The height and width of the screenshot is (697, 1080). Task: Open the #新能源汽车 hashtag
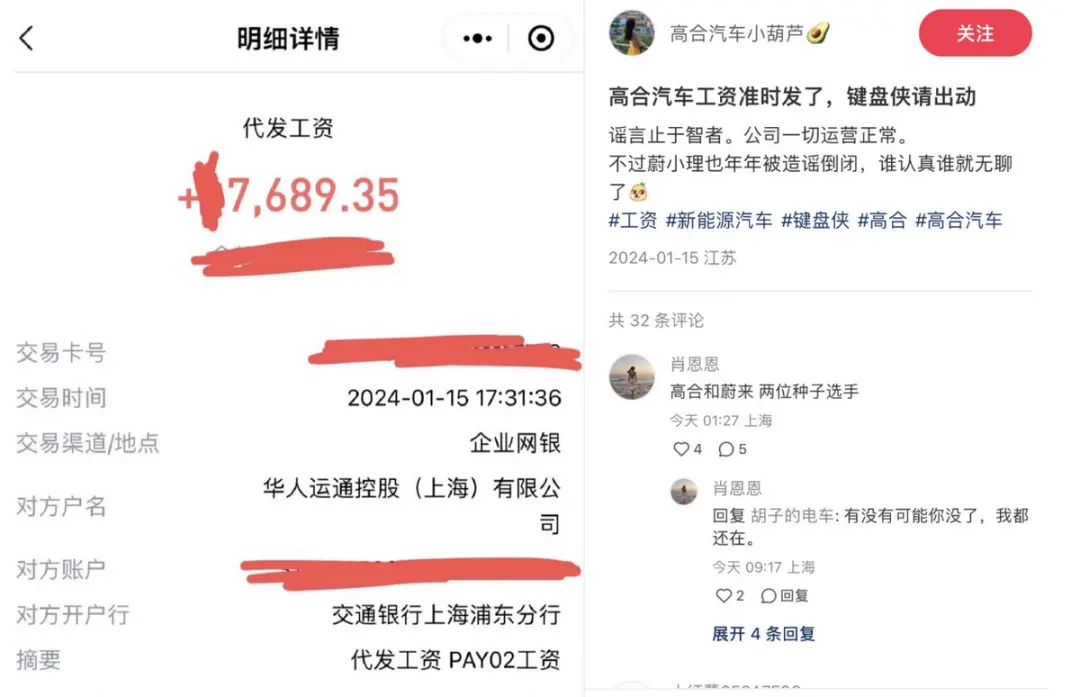pos(719,221)
